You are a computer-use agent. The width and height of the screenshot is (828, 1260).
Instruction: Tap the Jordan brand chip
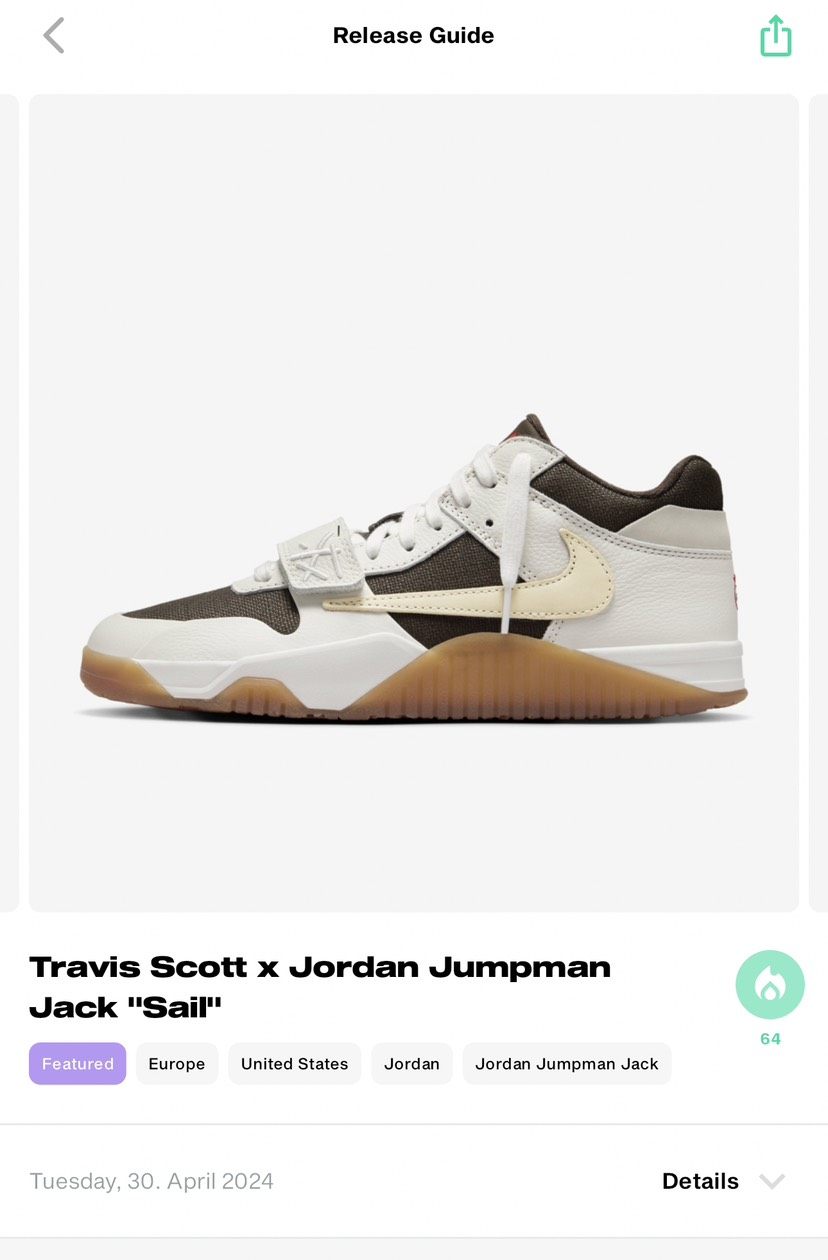coord(412,1064)
